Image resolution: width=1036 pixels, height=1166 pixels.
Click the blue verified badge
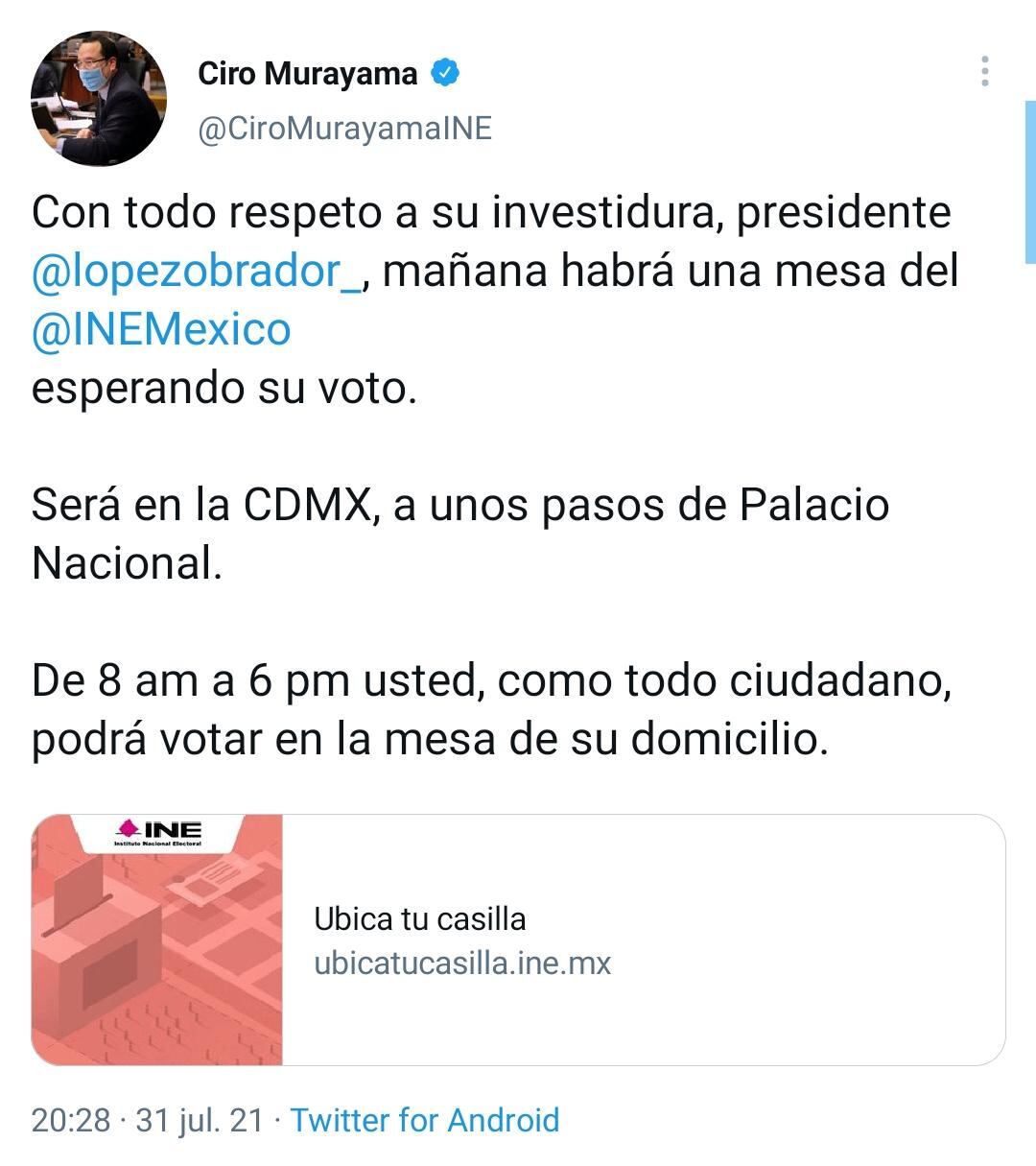[x=445, y=69]
